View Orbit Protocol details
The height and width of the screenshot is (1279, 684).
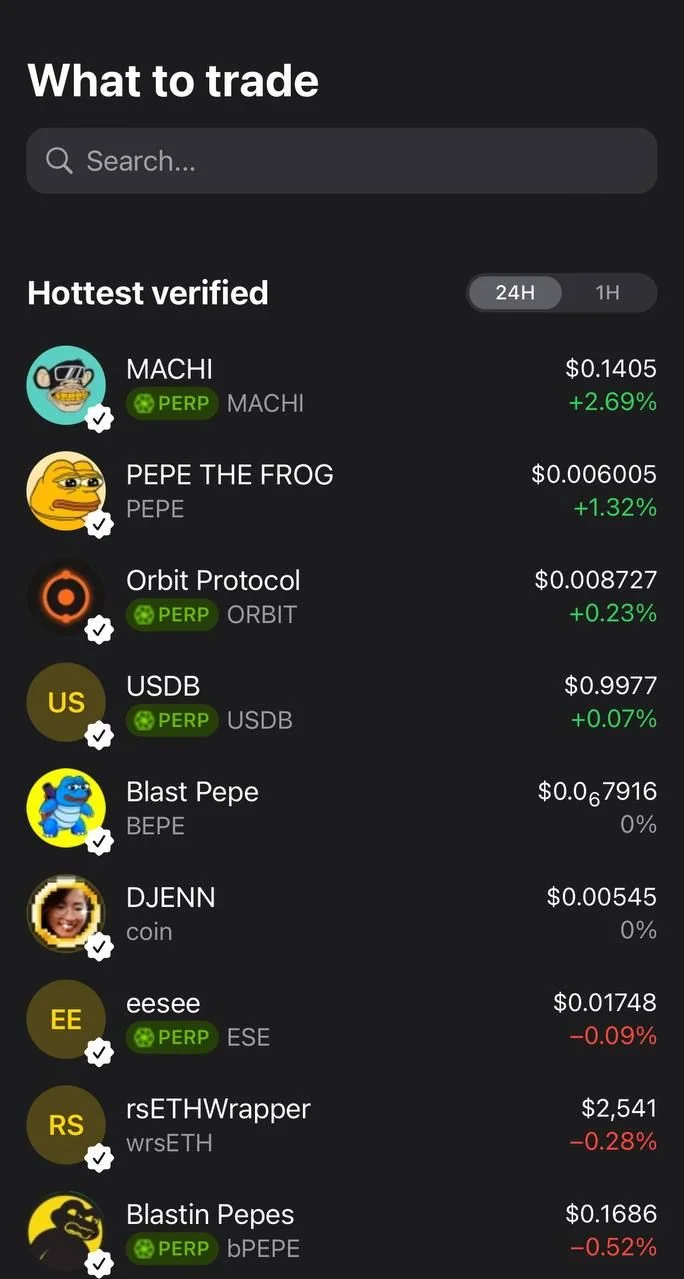point(342,597)
